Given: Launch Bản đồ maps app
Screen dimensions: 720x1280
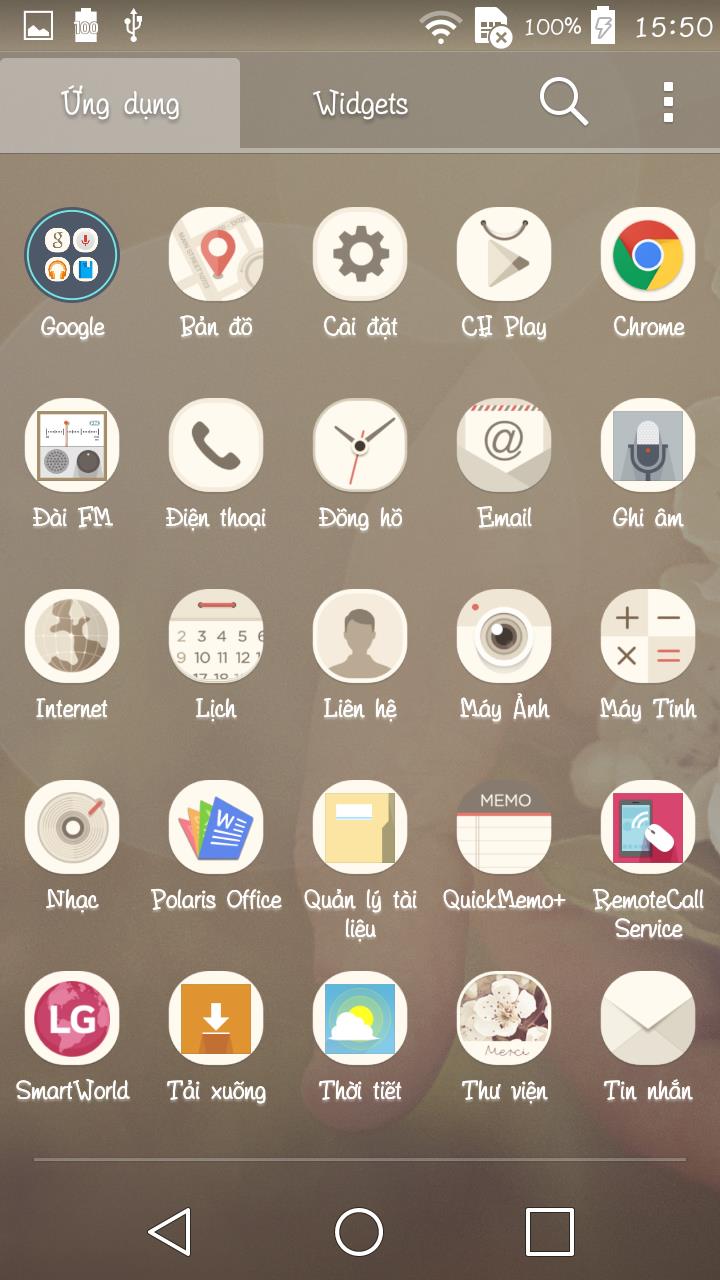Looking at the screenshot, I should (216, 255).
